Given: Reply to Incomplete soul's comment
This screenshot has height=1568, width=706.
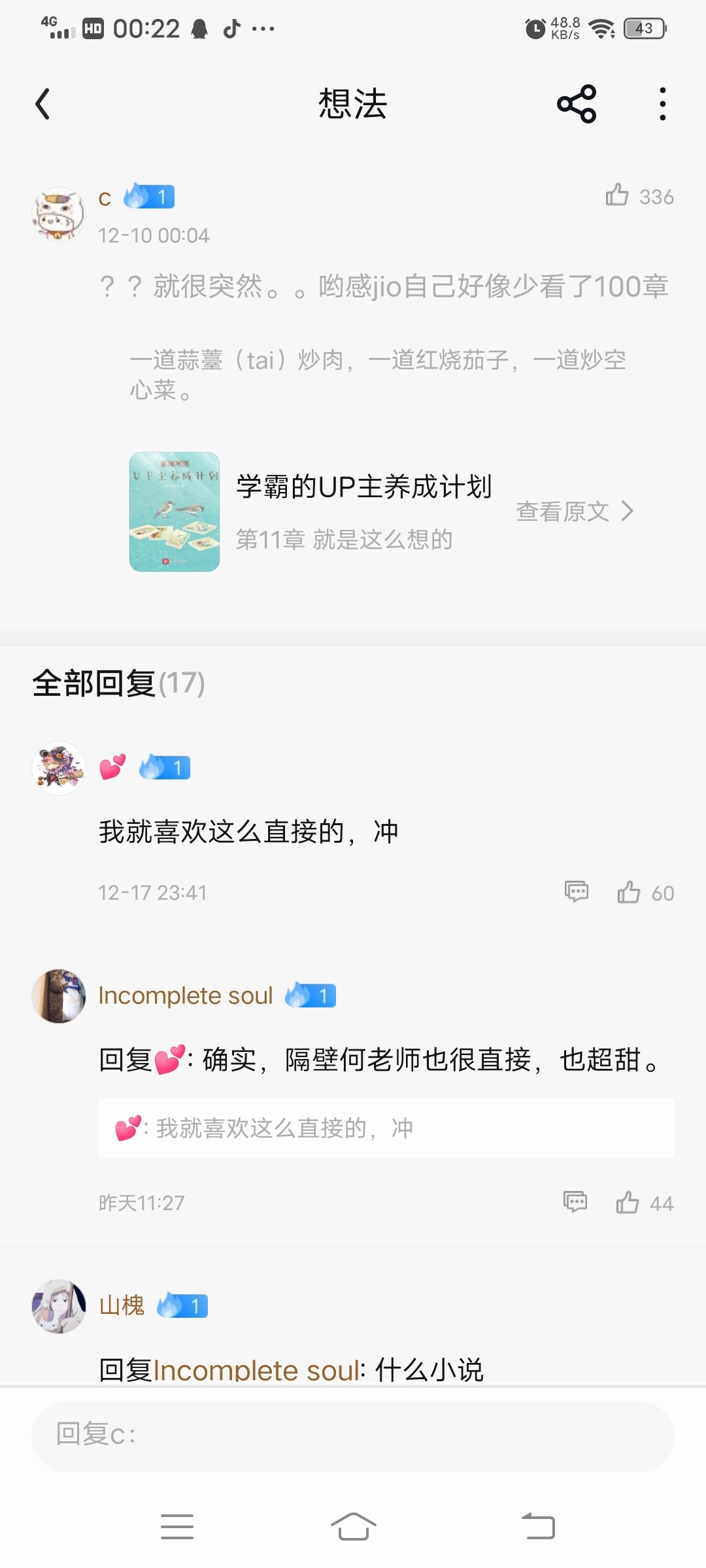Looking at the screenshot, I should pos(575,1202).
